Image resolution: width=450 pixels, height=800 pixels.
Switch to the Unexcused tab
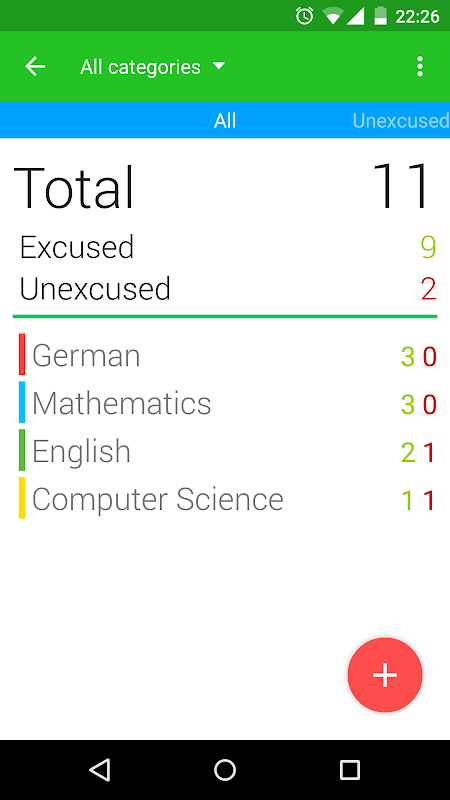click(401, 121)
